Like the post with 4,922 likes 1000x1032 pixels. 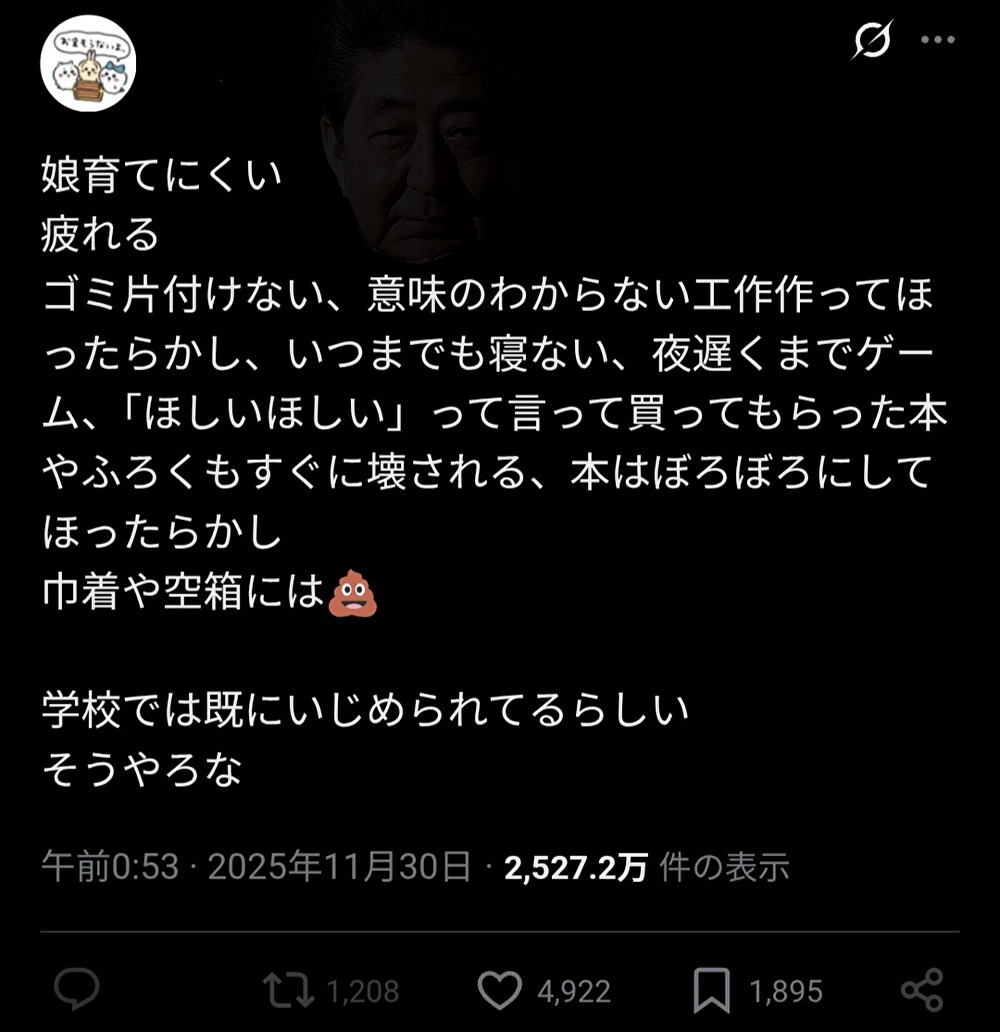(x=500, y=990)
